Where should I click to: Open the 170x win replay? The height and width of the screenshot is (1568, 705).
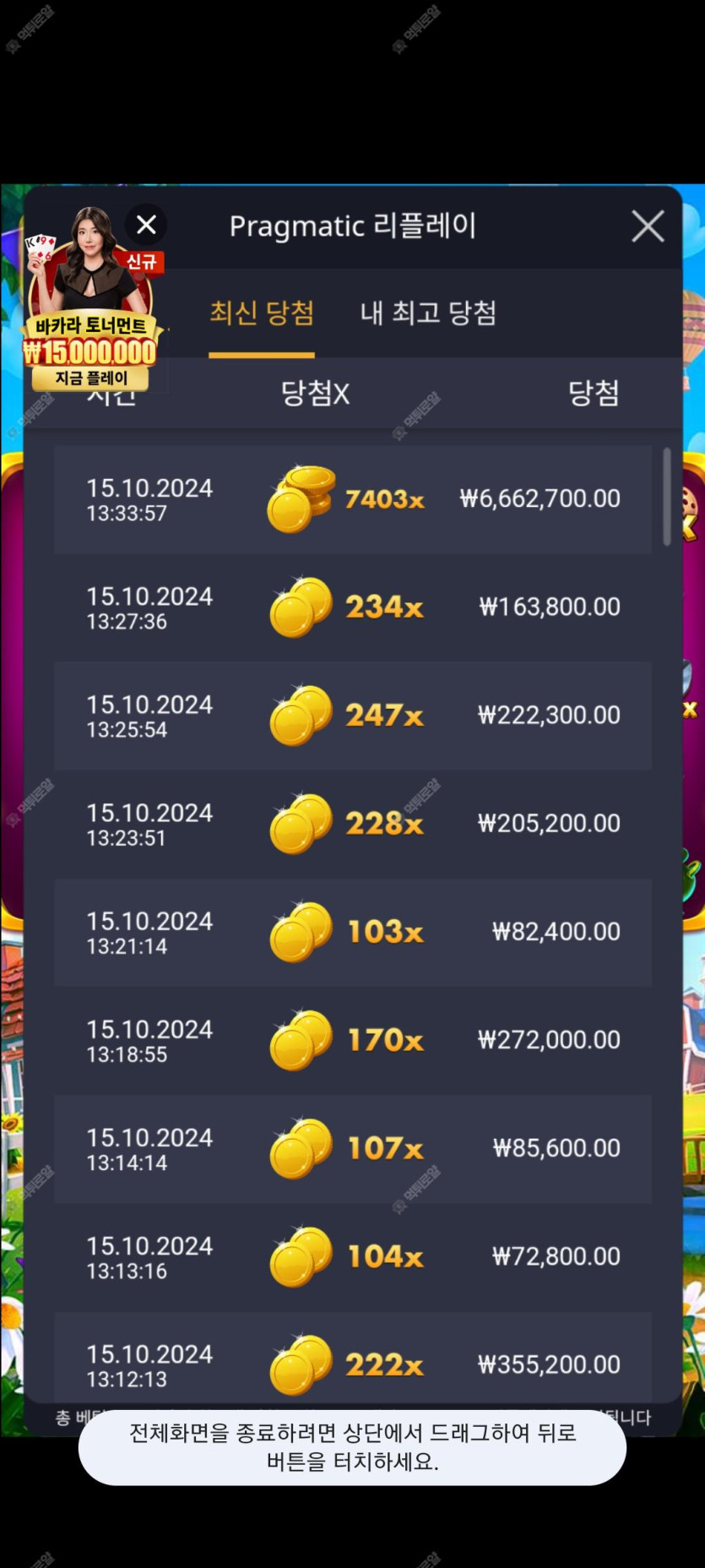point(352,1040)
